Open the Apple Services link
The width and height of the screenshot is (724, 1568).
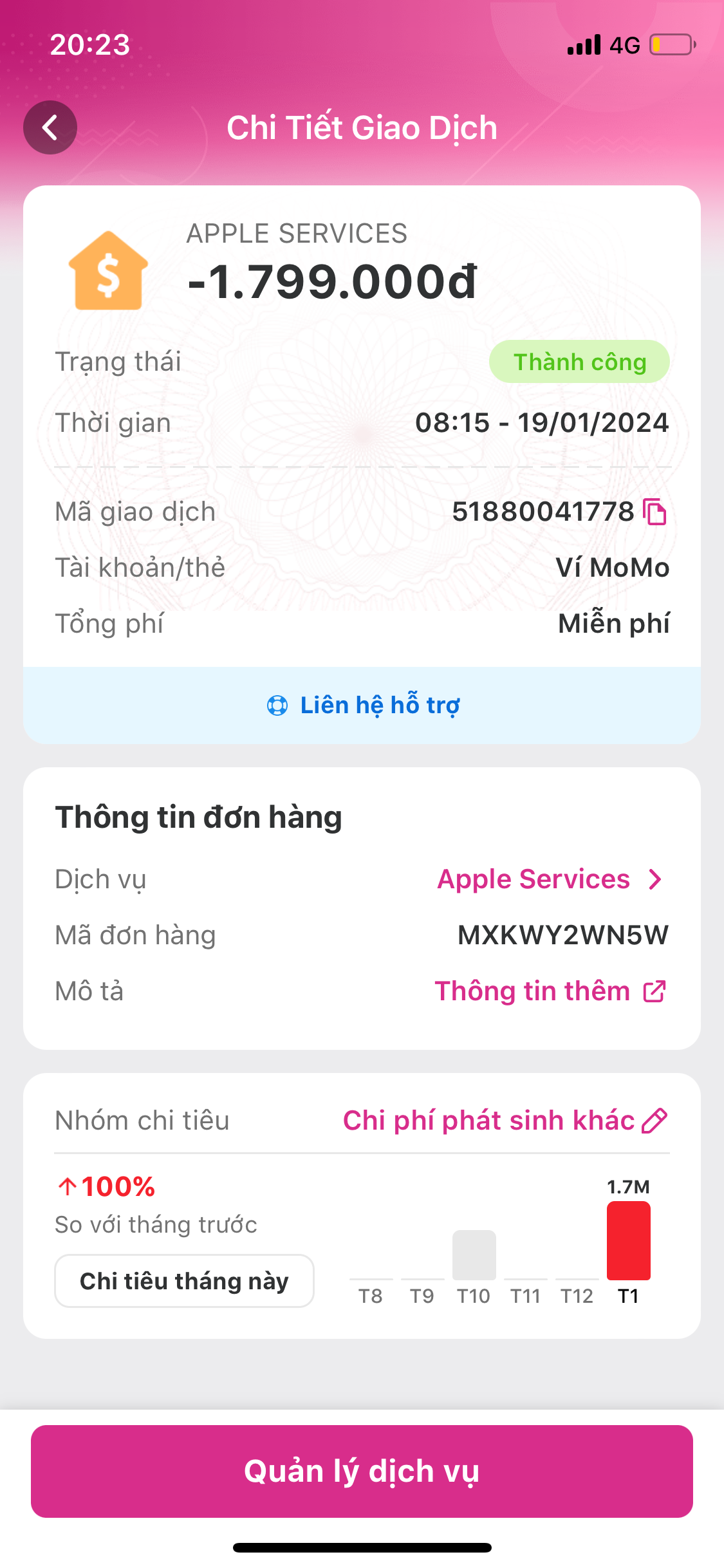(550, 879)
